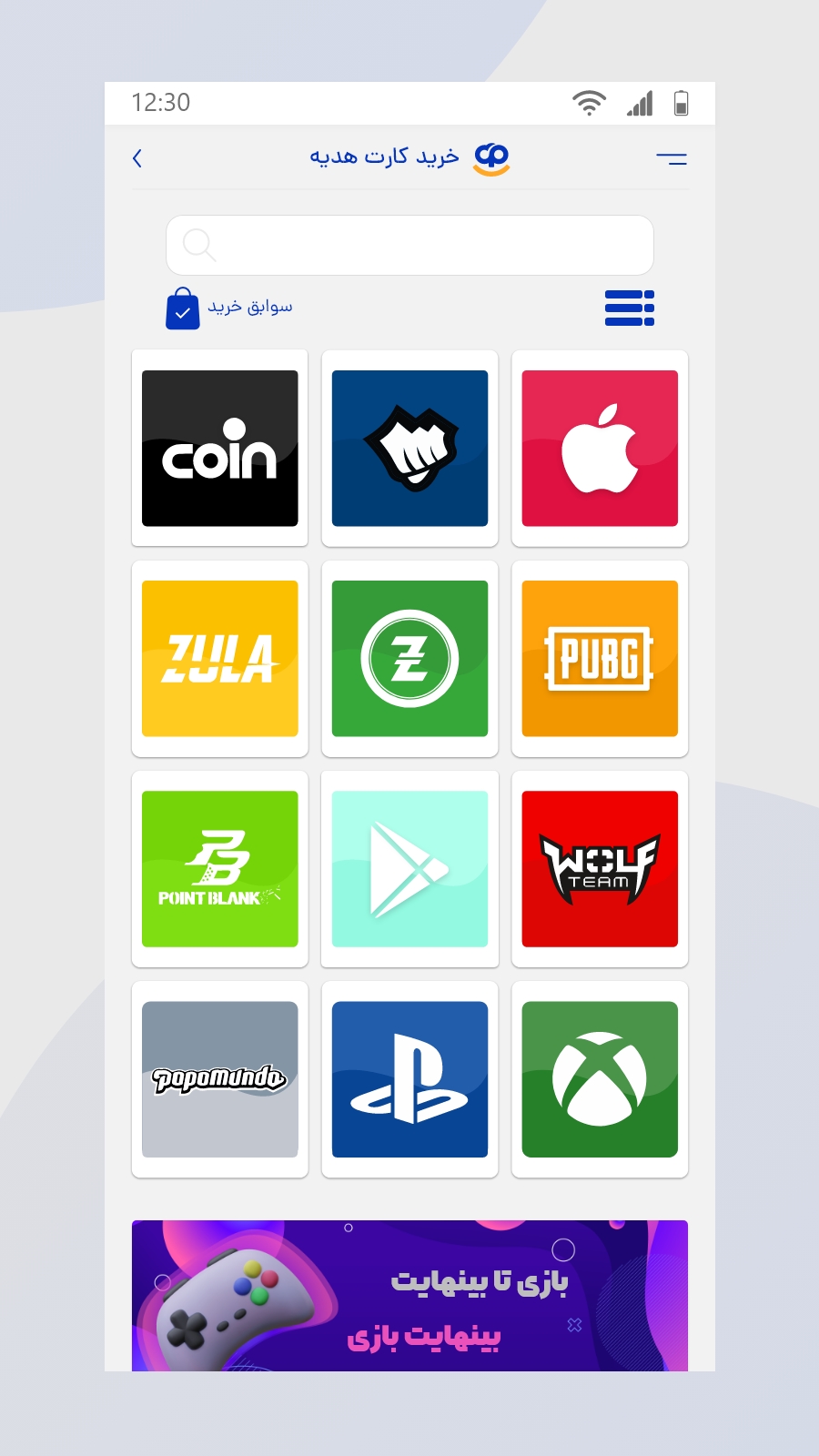The width and height of the screenshot is (819, 1456).
Task: Select the Riot fist logo card
Action: 409,448
